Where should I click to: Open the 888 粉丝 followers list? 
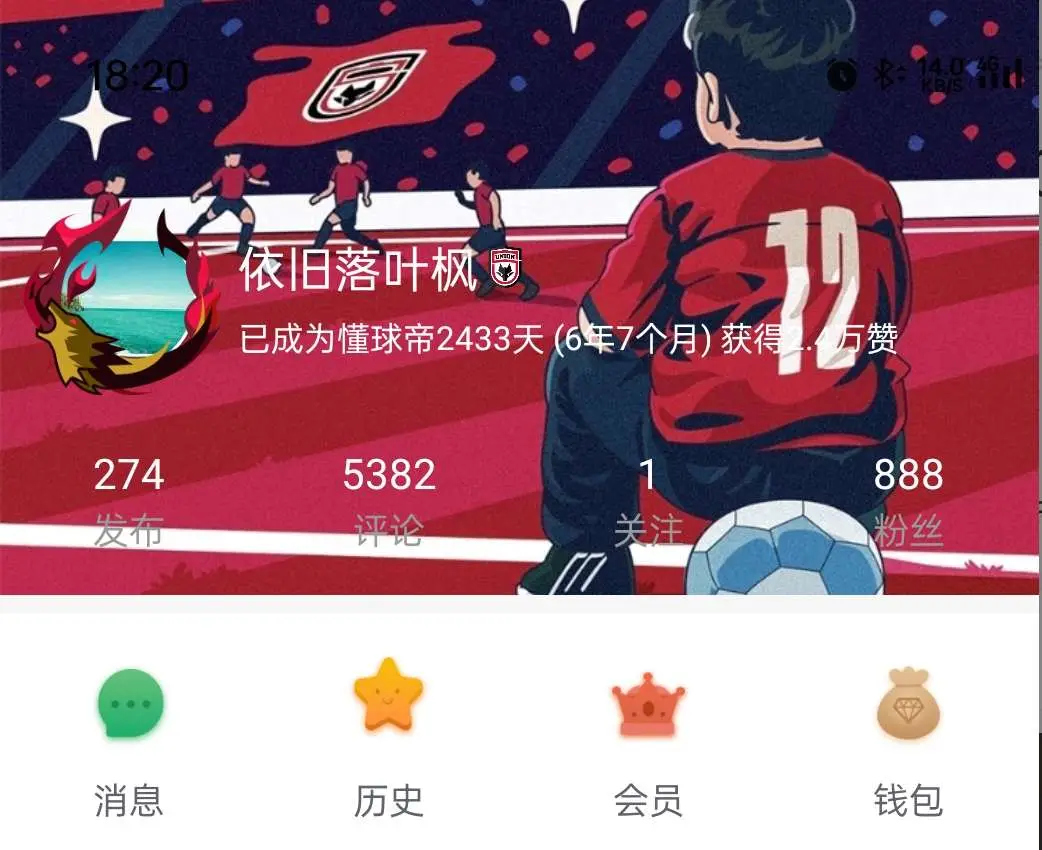pyautogui.click(x=908, y=502)
